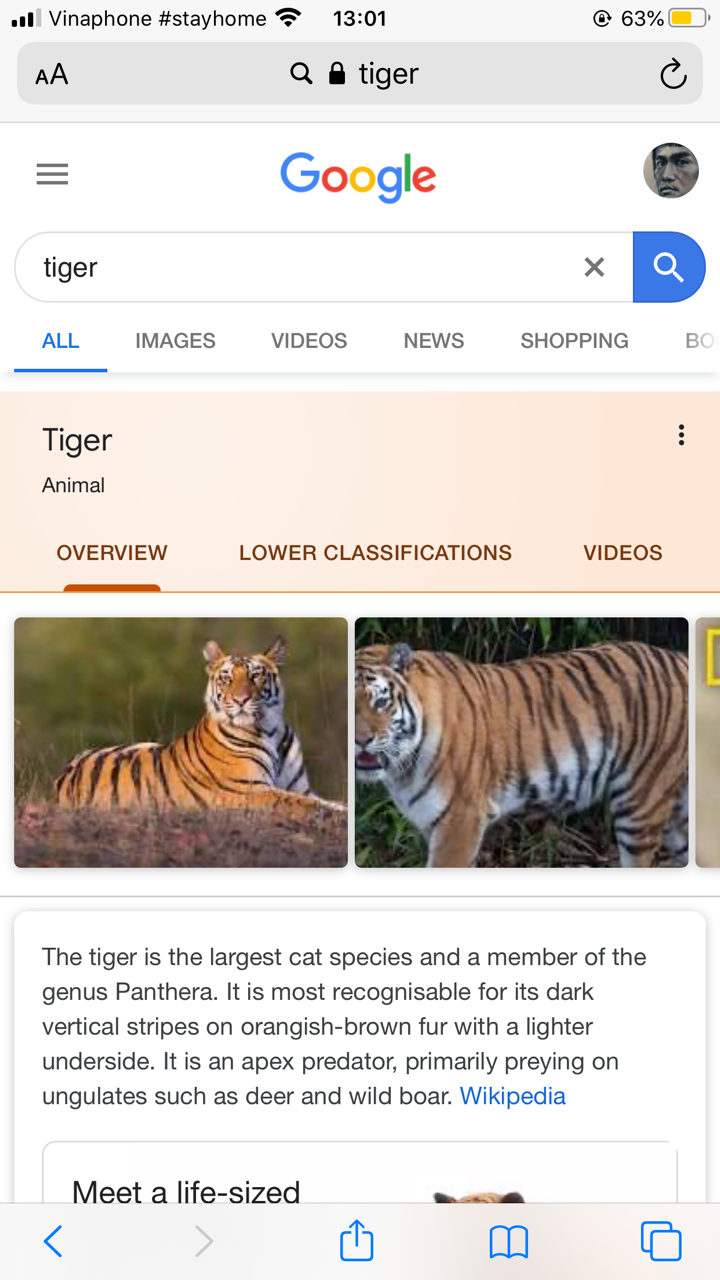
Task: Tap the blue search button
Action: (x=668, y=267)
